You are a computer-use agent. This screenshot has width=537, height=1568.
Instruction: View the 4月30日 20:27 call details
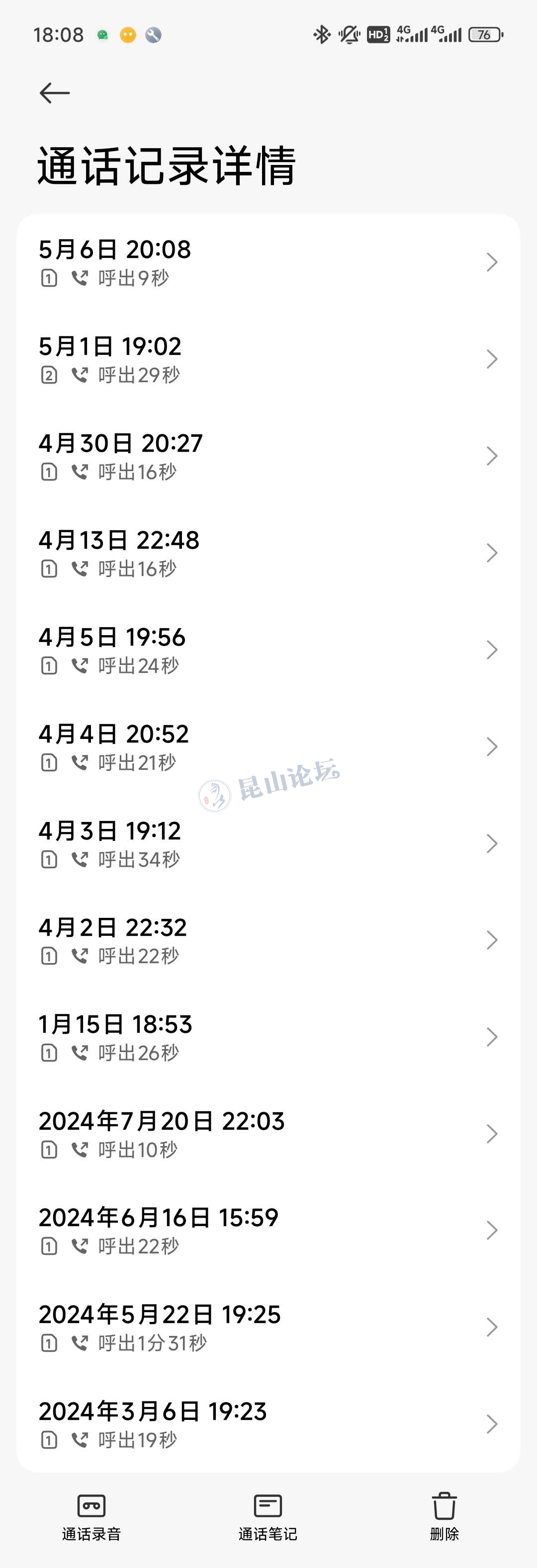coord(268,456)
